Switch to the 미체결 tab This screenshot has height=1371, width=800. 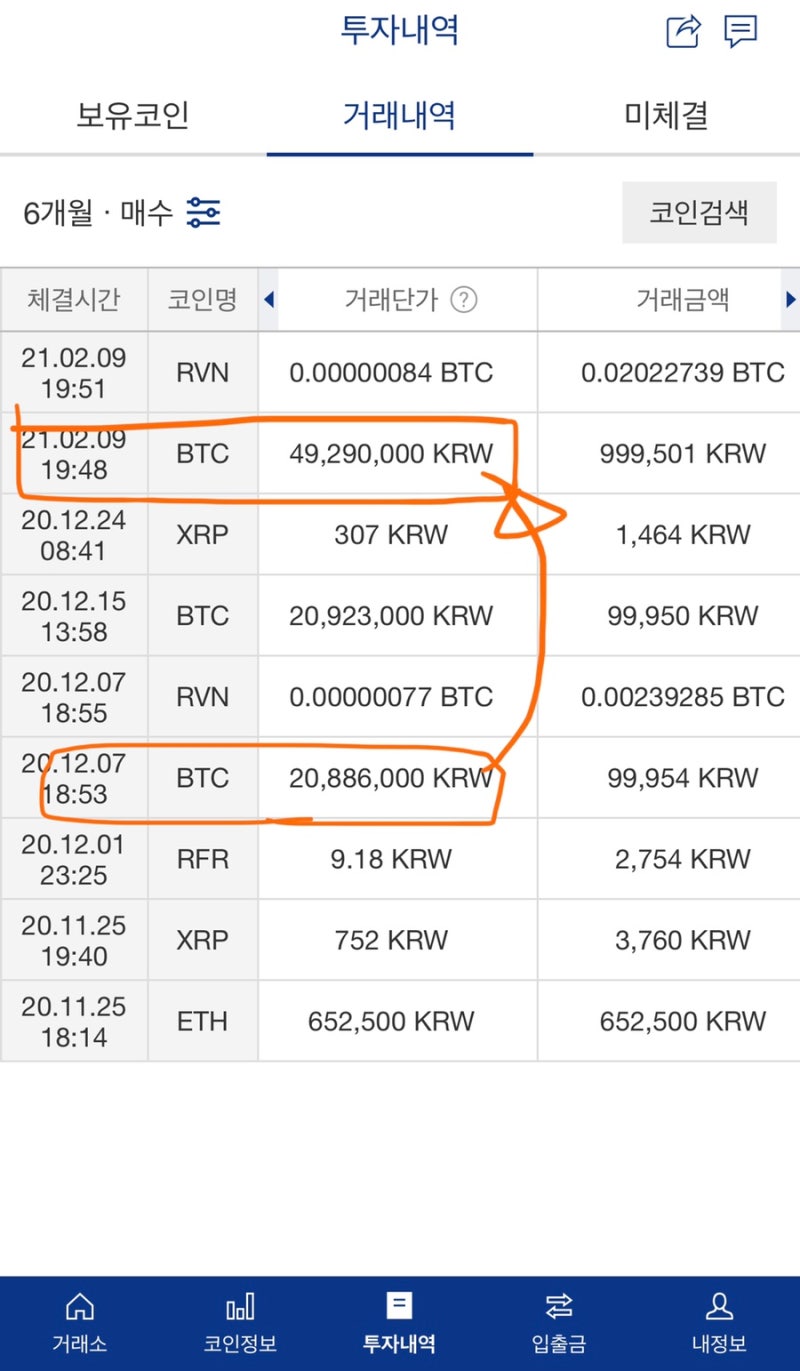pos(666,115)
